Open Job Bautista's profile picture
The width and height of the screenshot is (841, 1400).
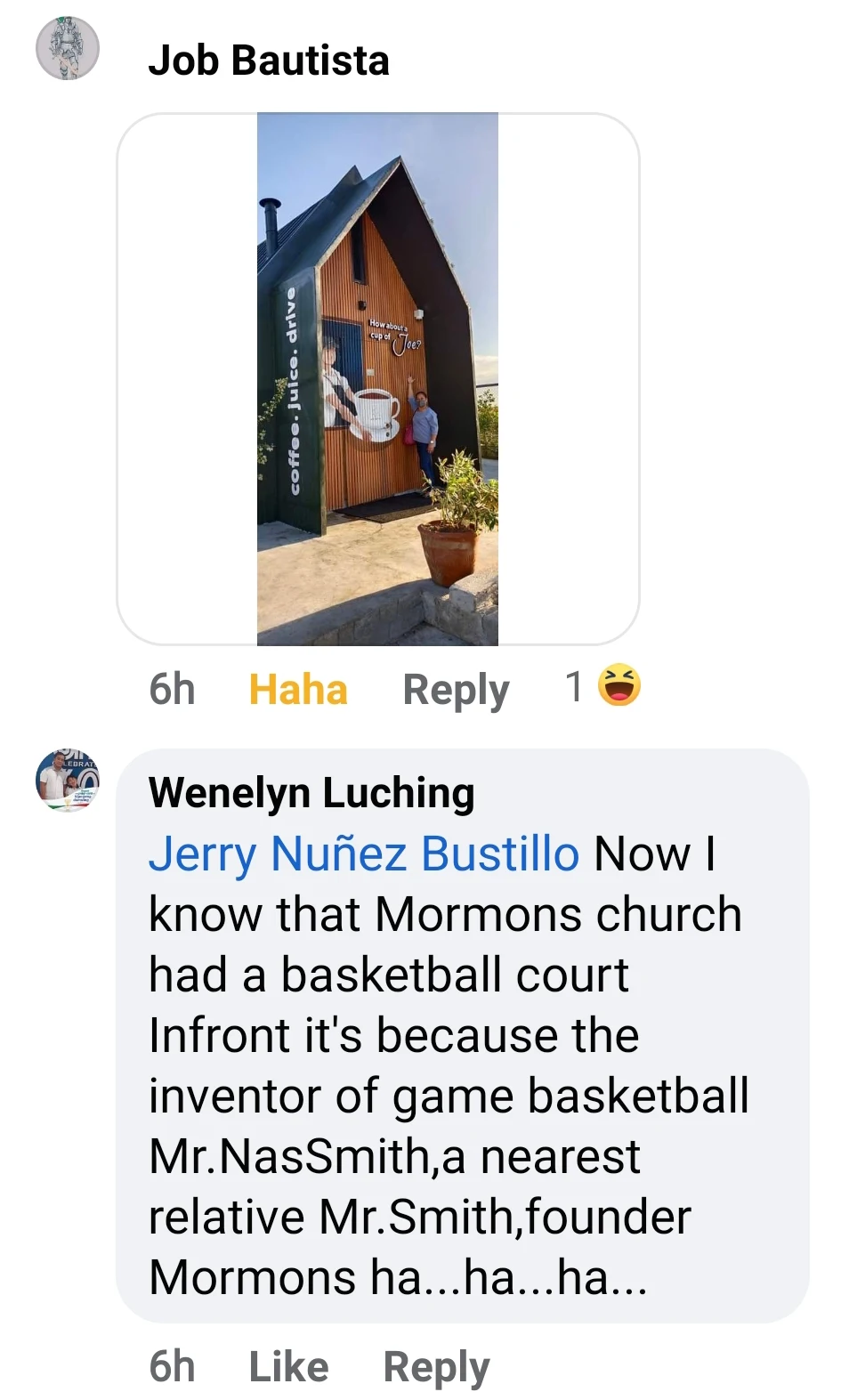67,49
